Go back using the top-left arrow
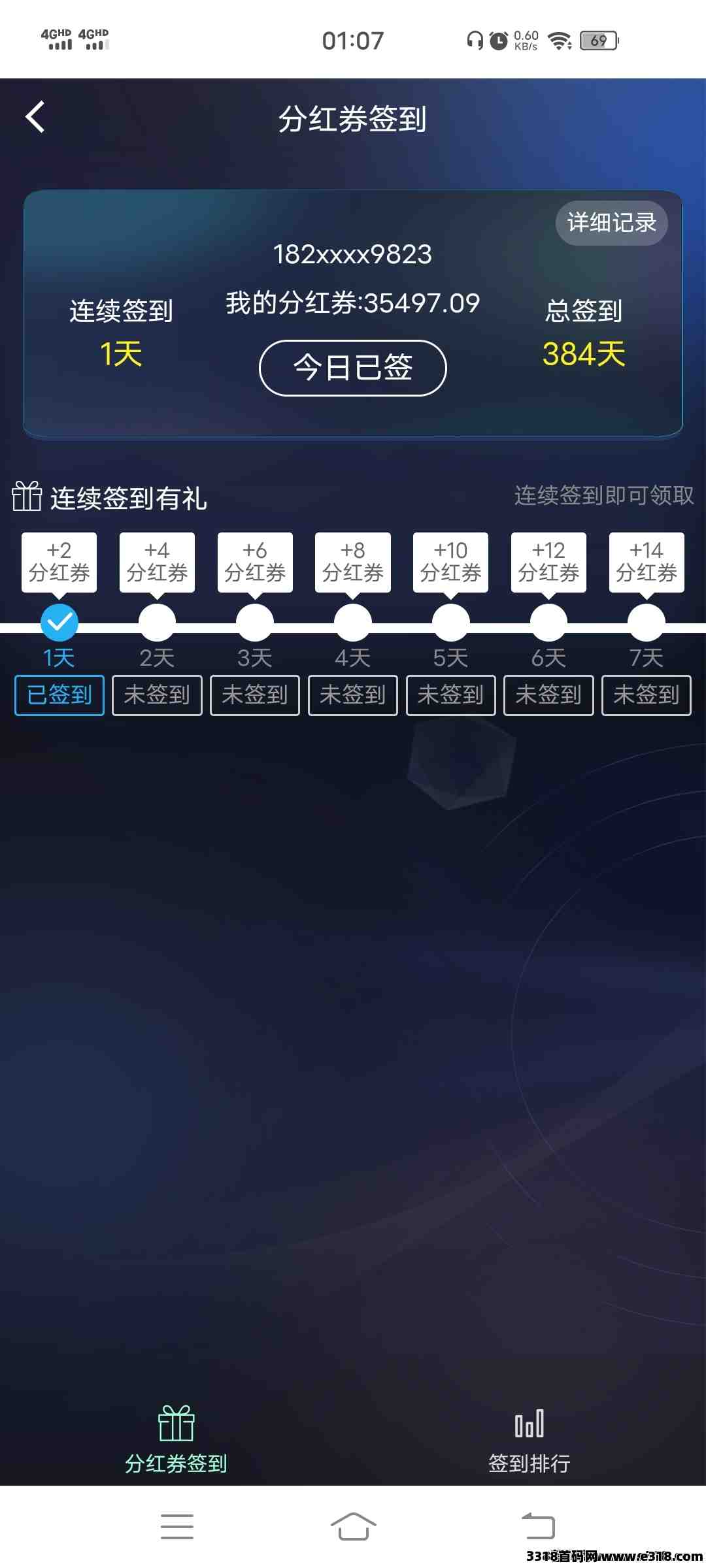 [x=35, y=118]
